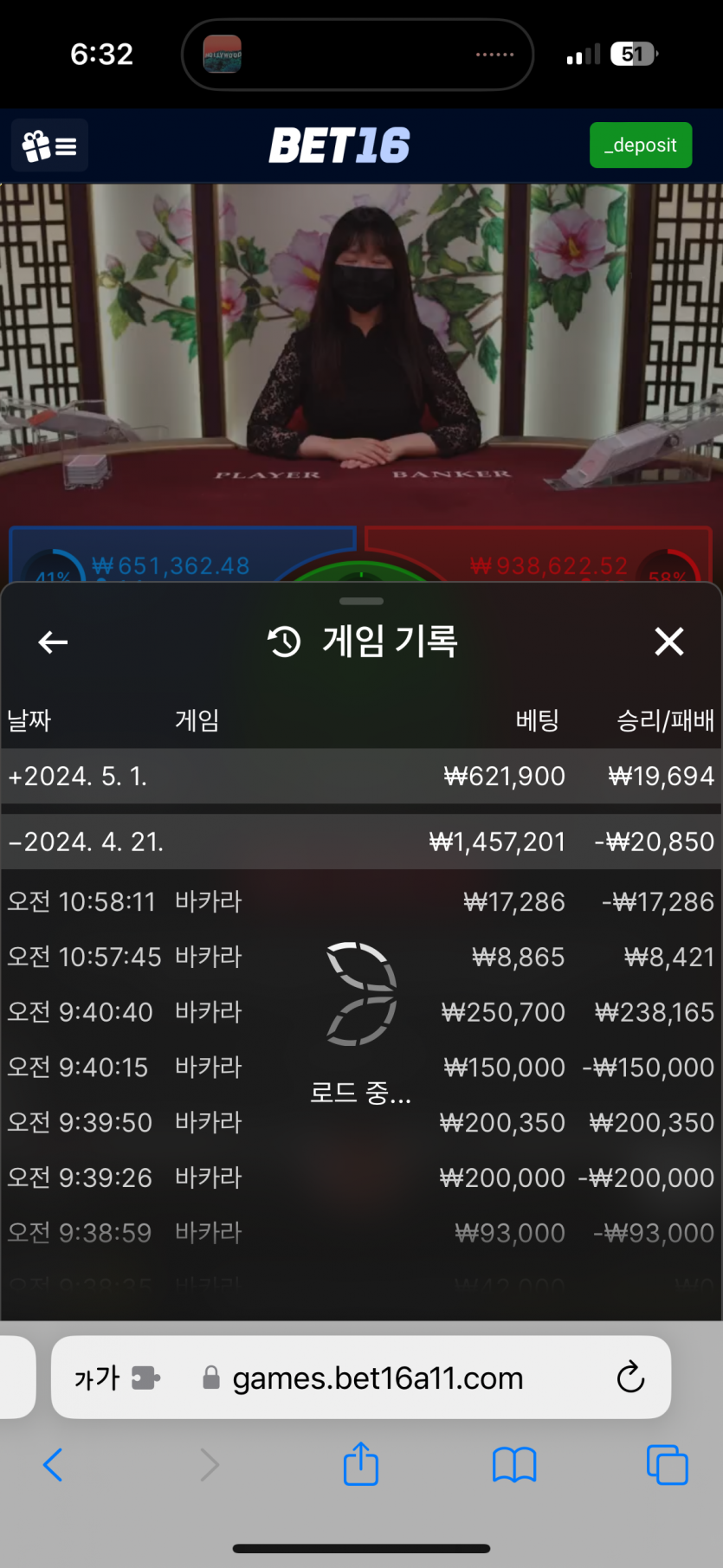The image size is (723, 1568).
Task: Go back to previous Safari page
Action: point(53,1465)
